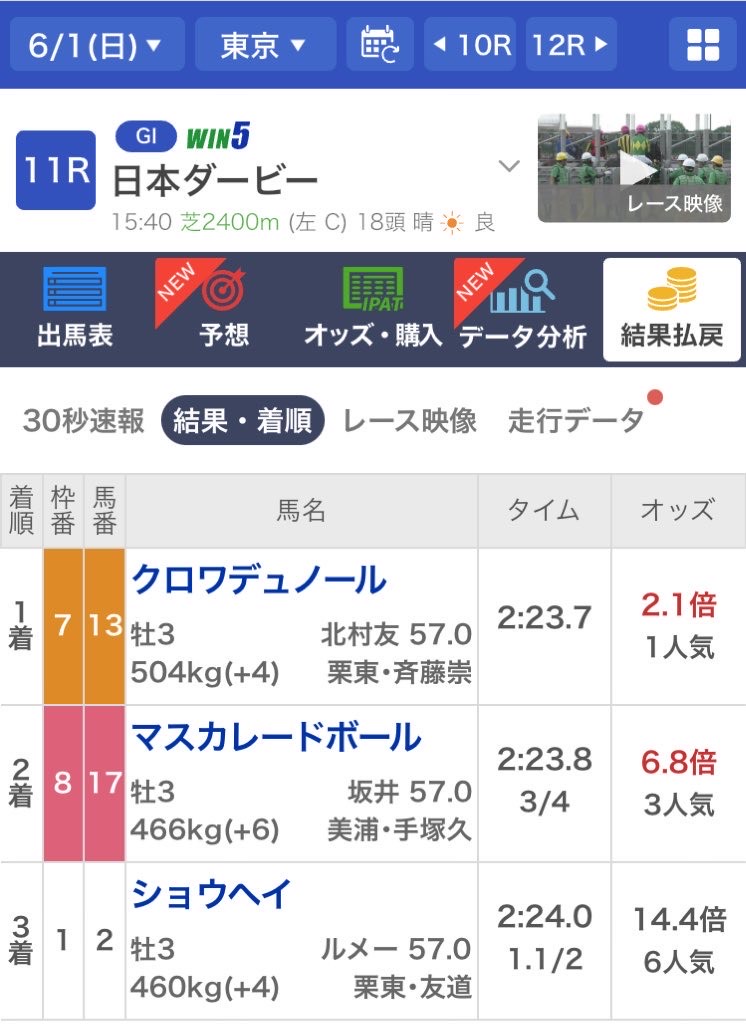Viewport: 746px width, 1024px height.
Task: Switch to the 30秒速報 sub-tab
Action: click(83, 420)
